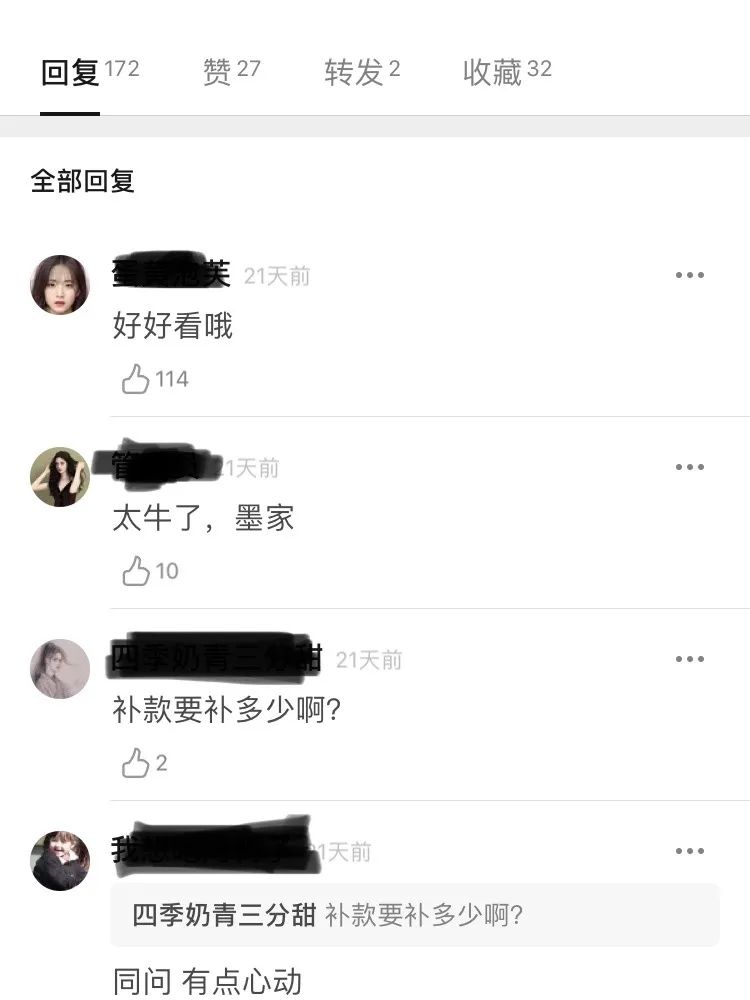Tap the avatar of 四季奶青三分甜
This screenshot has height=1000, width=750.
coord(59,668)
